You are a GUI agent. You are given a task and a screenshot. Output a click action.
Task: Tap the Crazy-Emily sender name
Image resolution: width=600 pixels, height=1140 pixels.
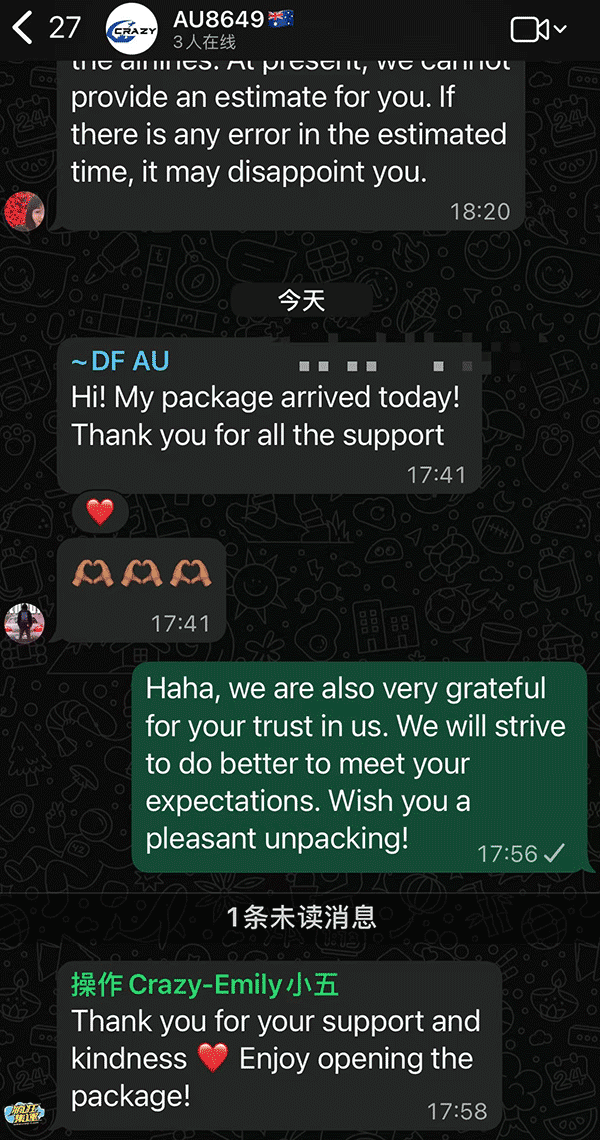205,985
